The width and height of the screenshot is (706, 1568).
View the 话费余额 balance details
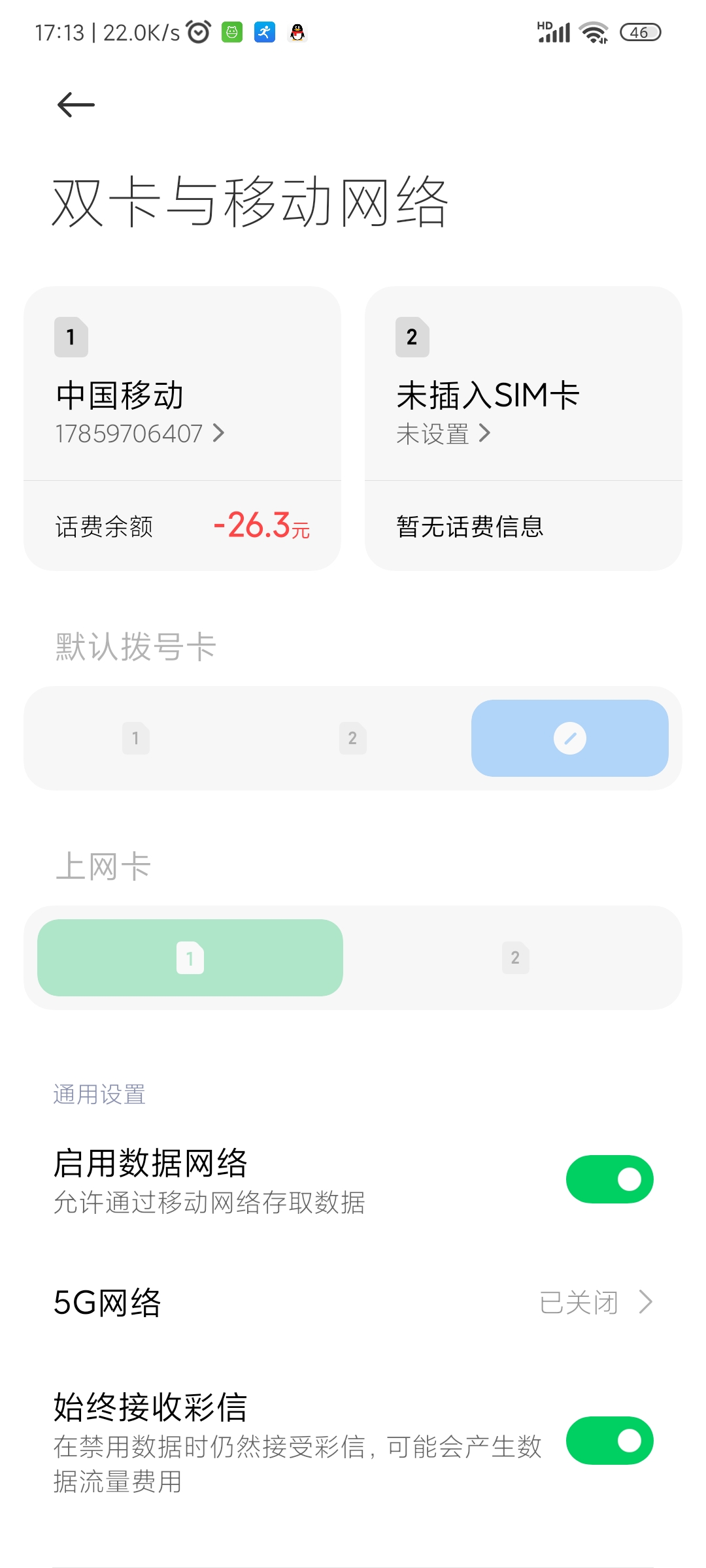pyautogui.click(x=182, y=526)
